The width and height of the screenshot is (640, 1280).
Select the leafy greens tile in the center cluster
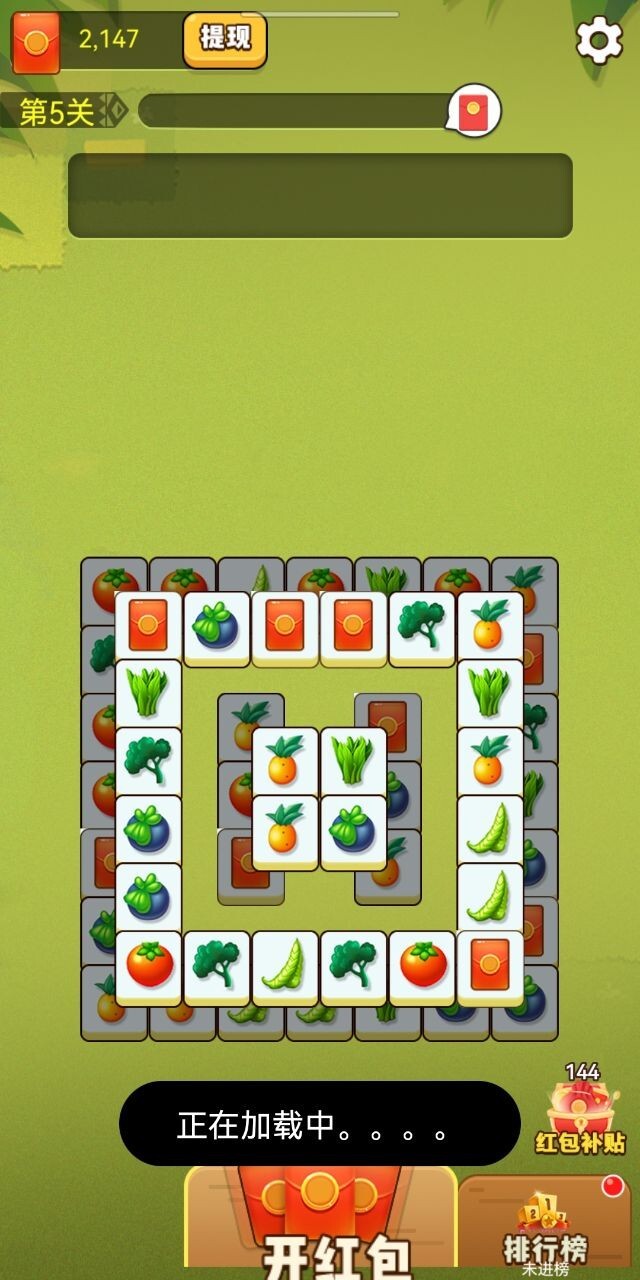(x=353, y=761)
